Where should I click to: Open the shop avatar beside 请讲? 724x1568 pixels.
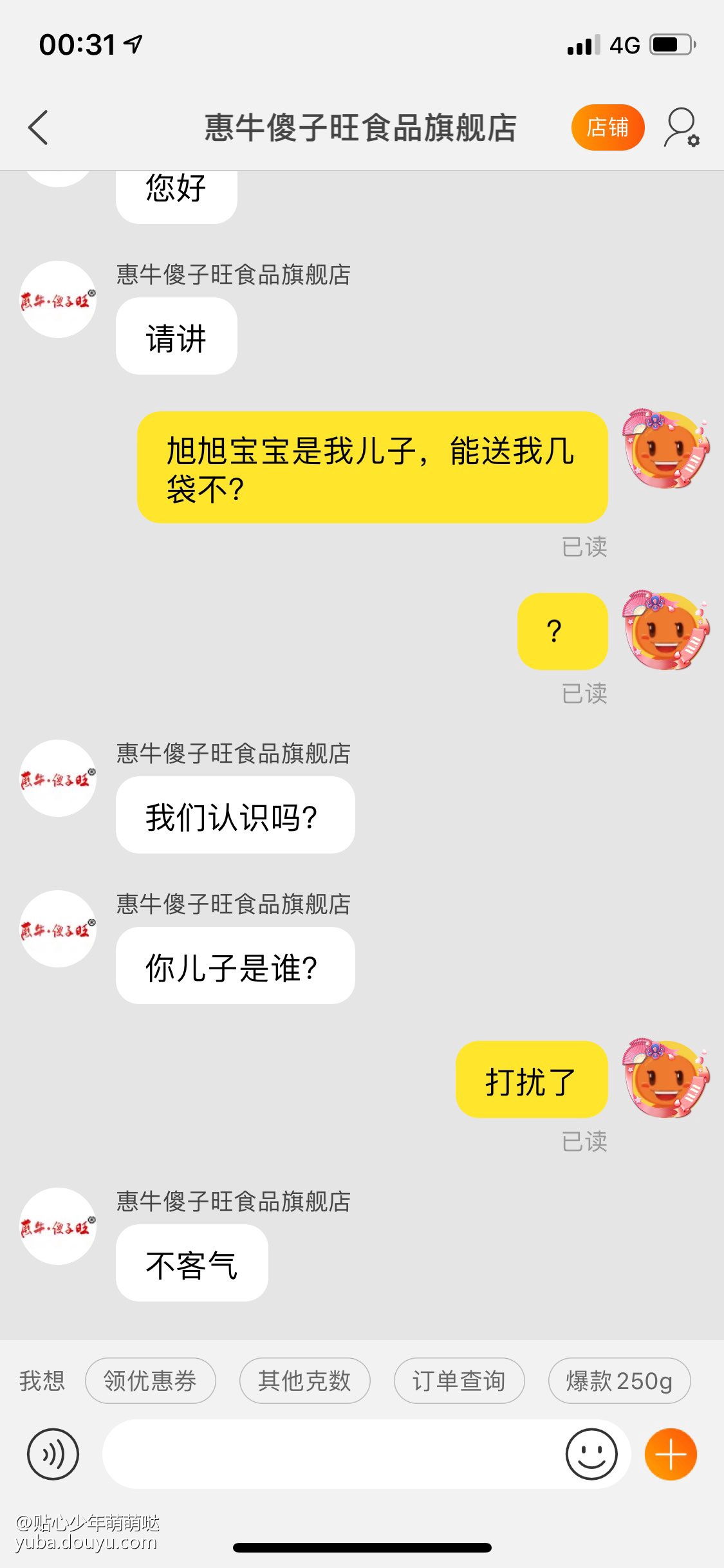(58, 299)
